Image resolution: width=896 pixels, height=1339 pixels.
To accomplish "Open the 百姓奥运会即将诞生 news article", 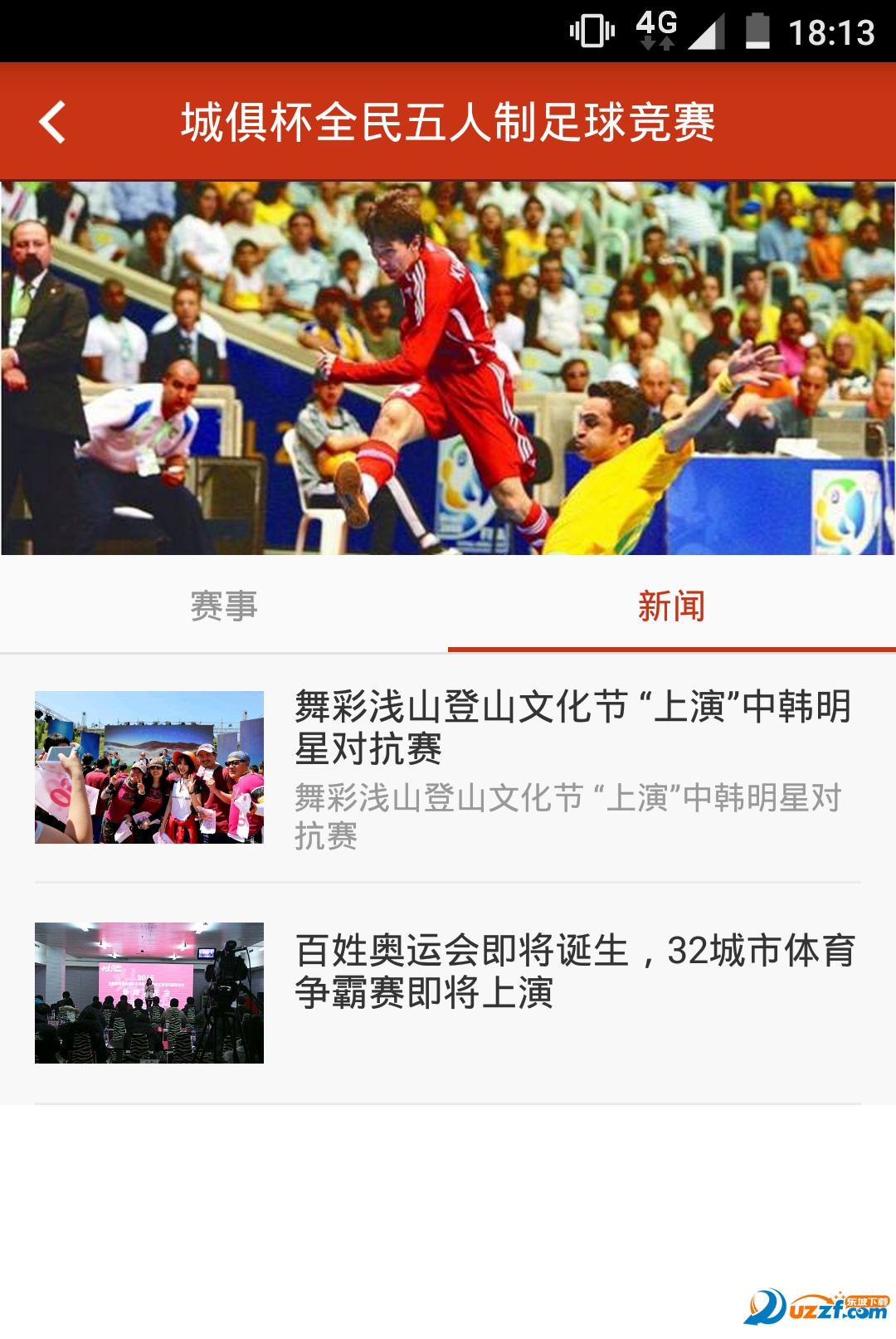I will [574, 971].
